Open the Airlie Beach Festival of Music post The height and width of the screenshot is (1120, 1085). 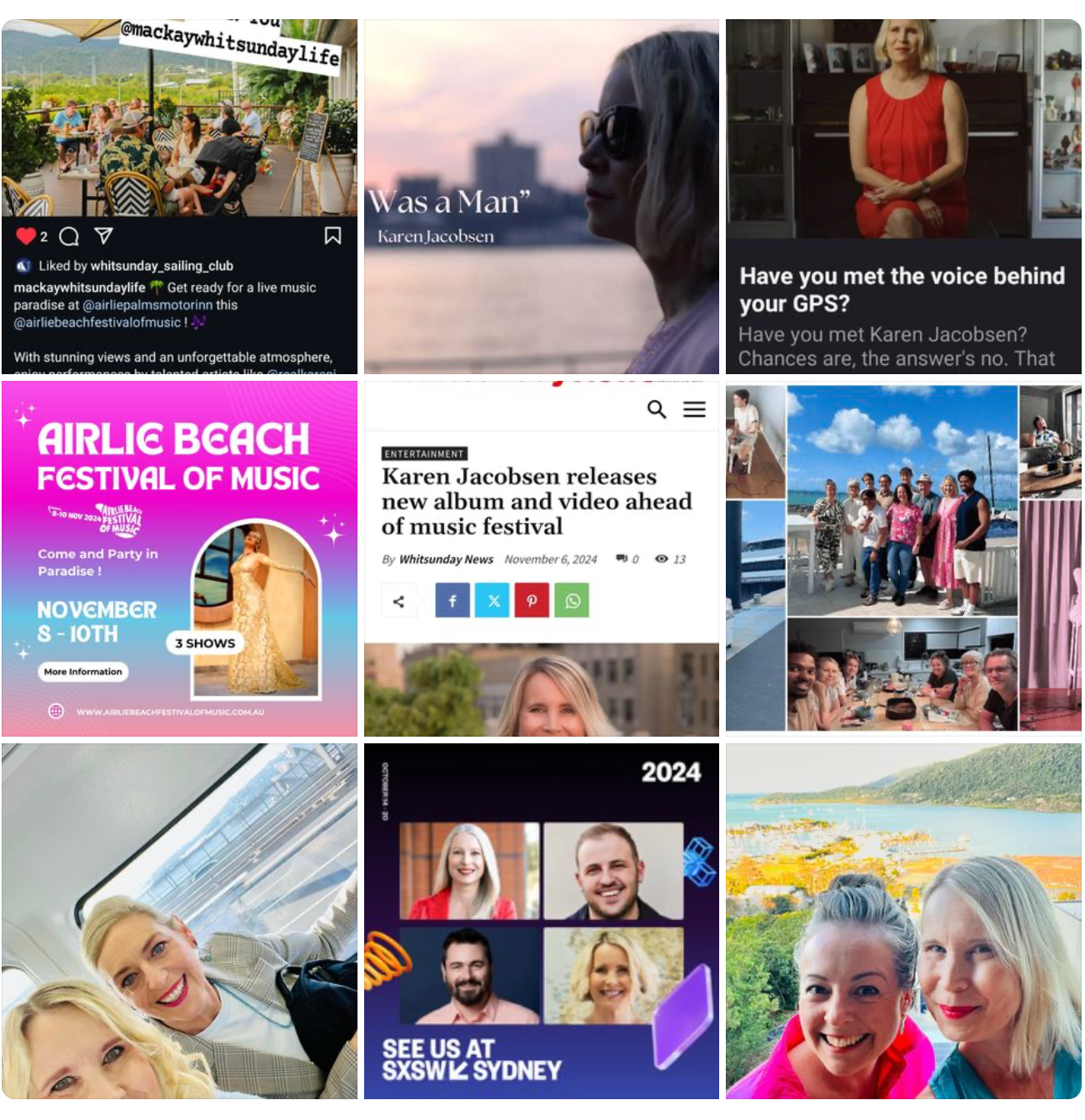coord(179,558)
